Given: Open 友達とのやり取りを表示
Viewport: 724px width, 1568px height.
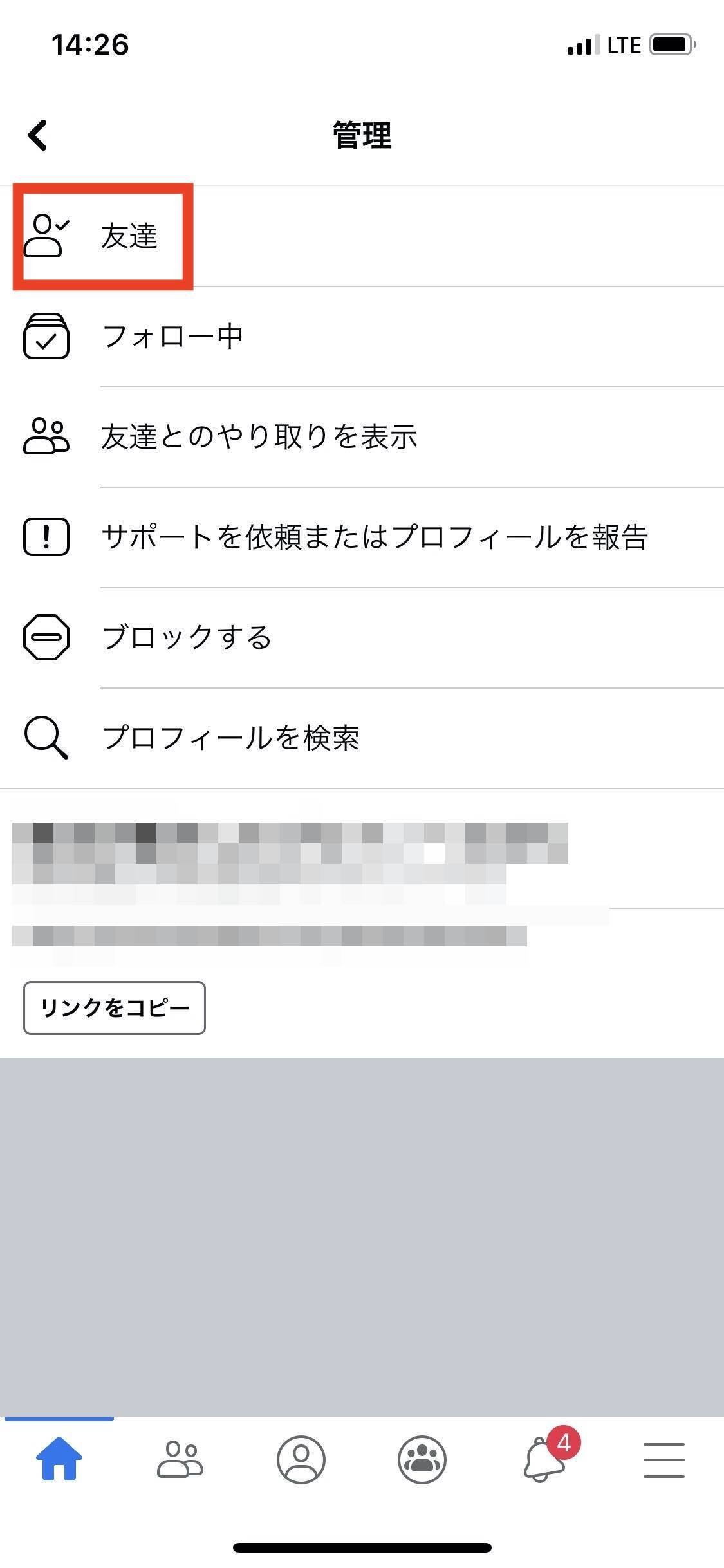Looking at the screenshot, I should (x=259, y=437).
